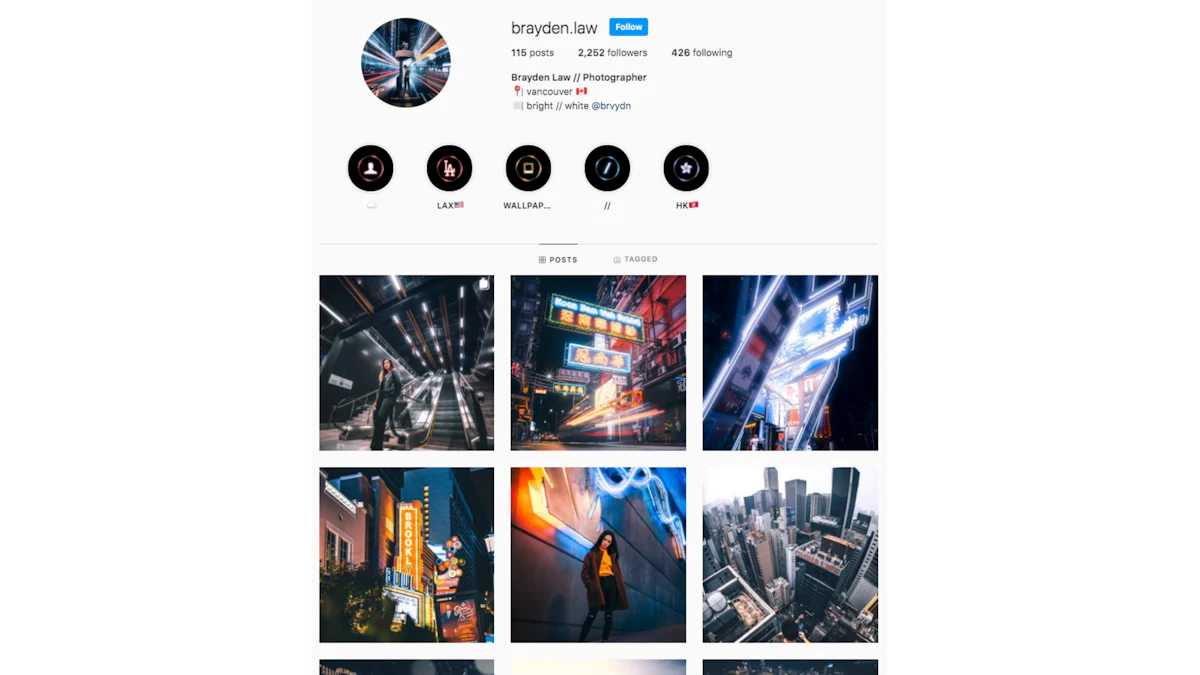Switch to the Tagged tab
The height and width of the screenshot is (675, 1200).
click(635, 259)
